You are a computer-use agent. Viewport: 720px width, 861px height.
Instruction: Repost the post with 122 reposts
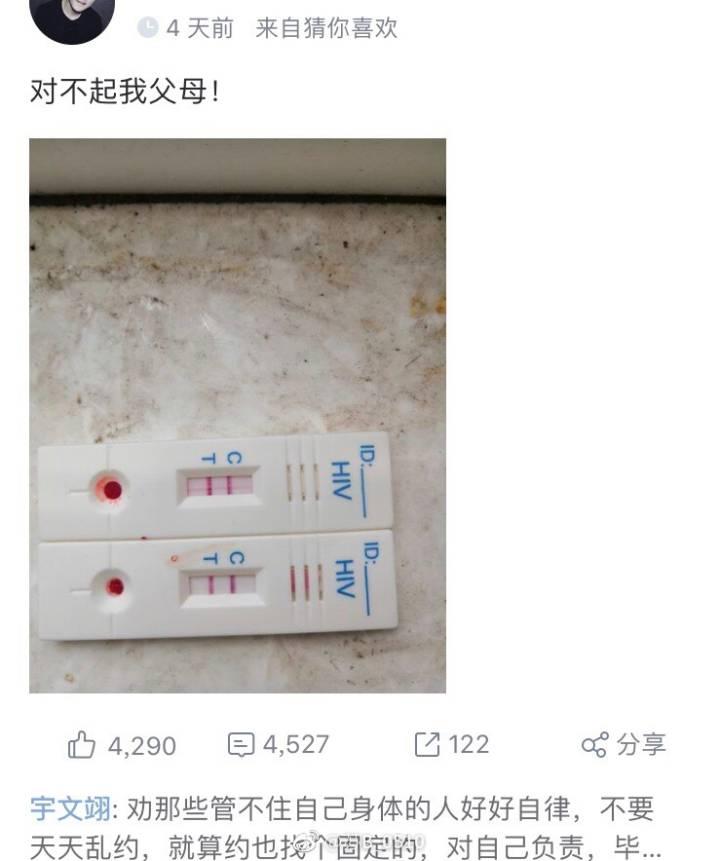point(451,744)
